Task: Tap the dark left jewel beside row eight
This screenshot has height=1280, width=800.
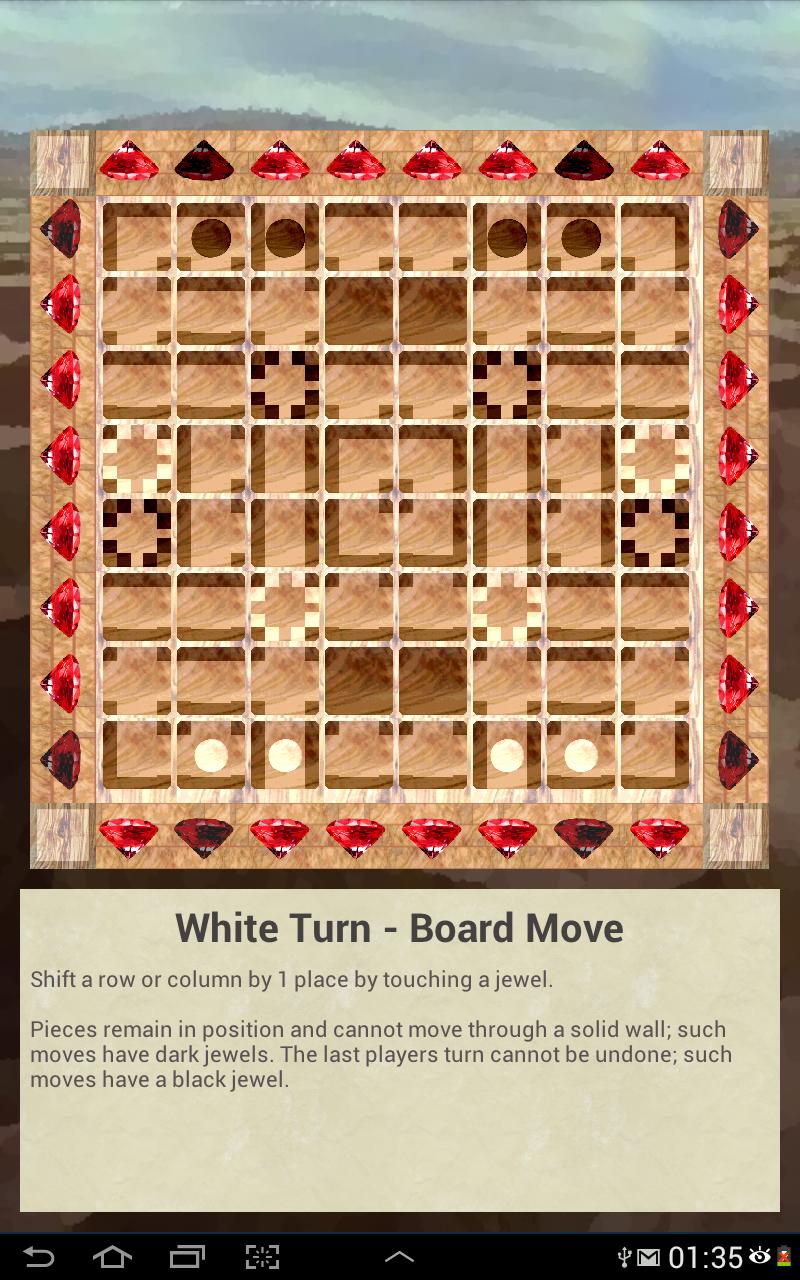Action: click(62, 760)
